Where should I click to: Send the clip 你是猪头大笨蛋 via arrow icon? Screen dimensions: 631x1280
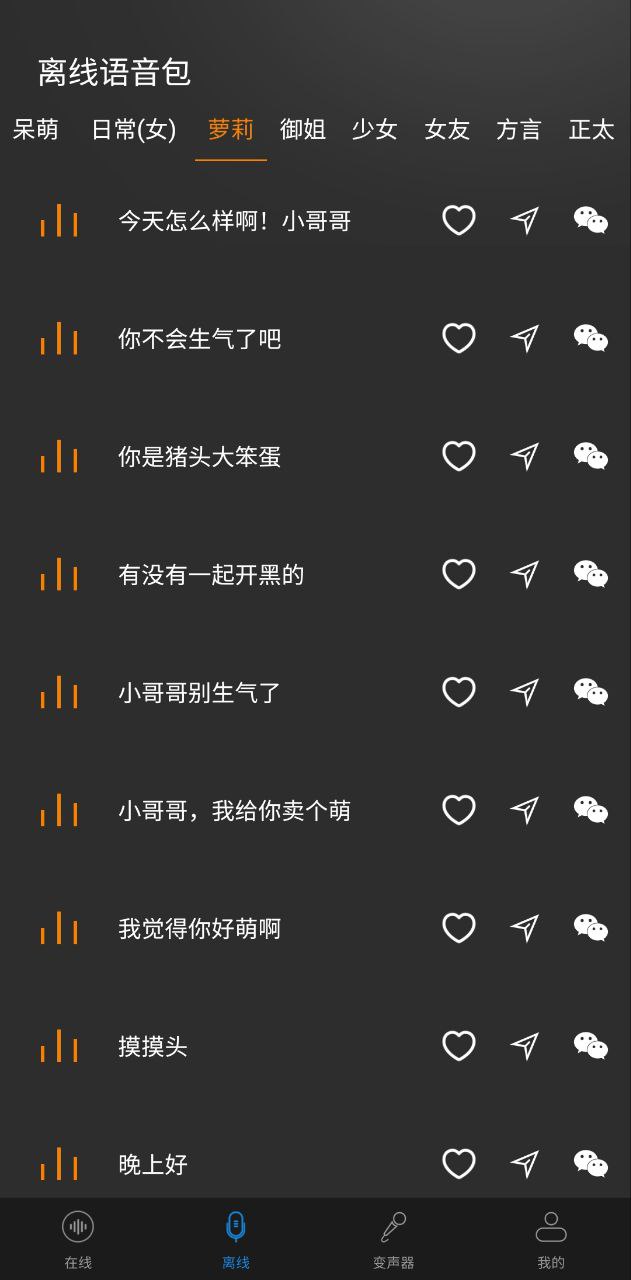tap(525, 457)
